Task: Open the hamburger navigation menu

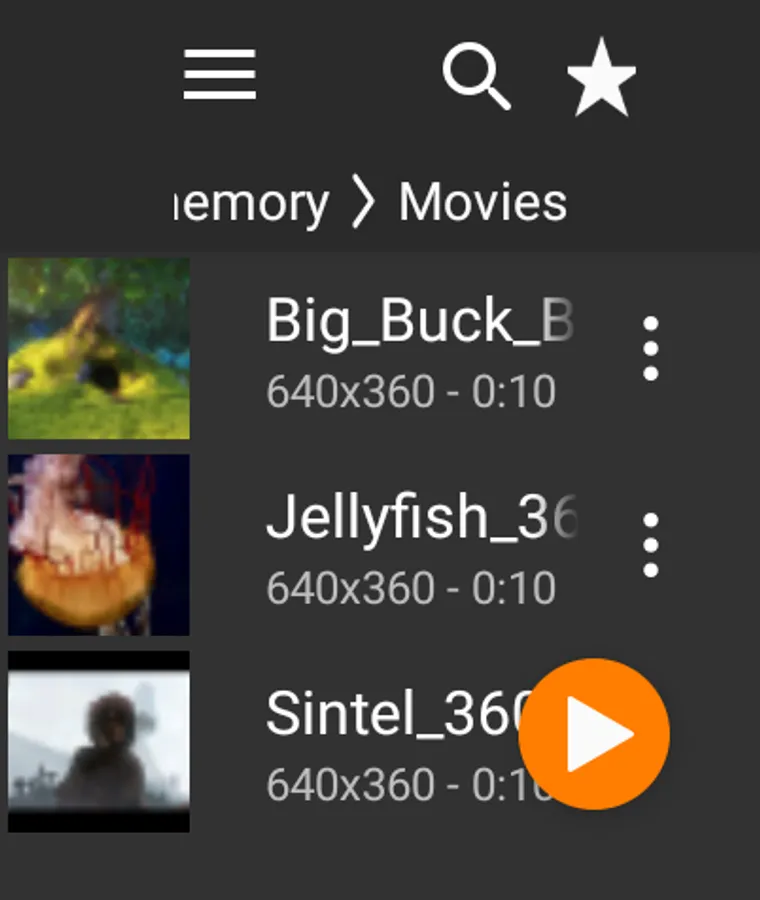Action: (x=220, y=75)
